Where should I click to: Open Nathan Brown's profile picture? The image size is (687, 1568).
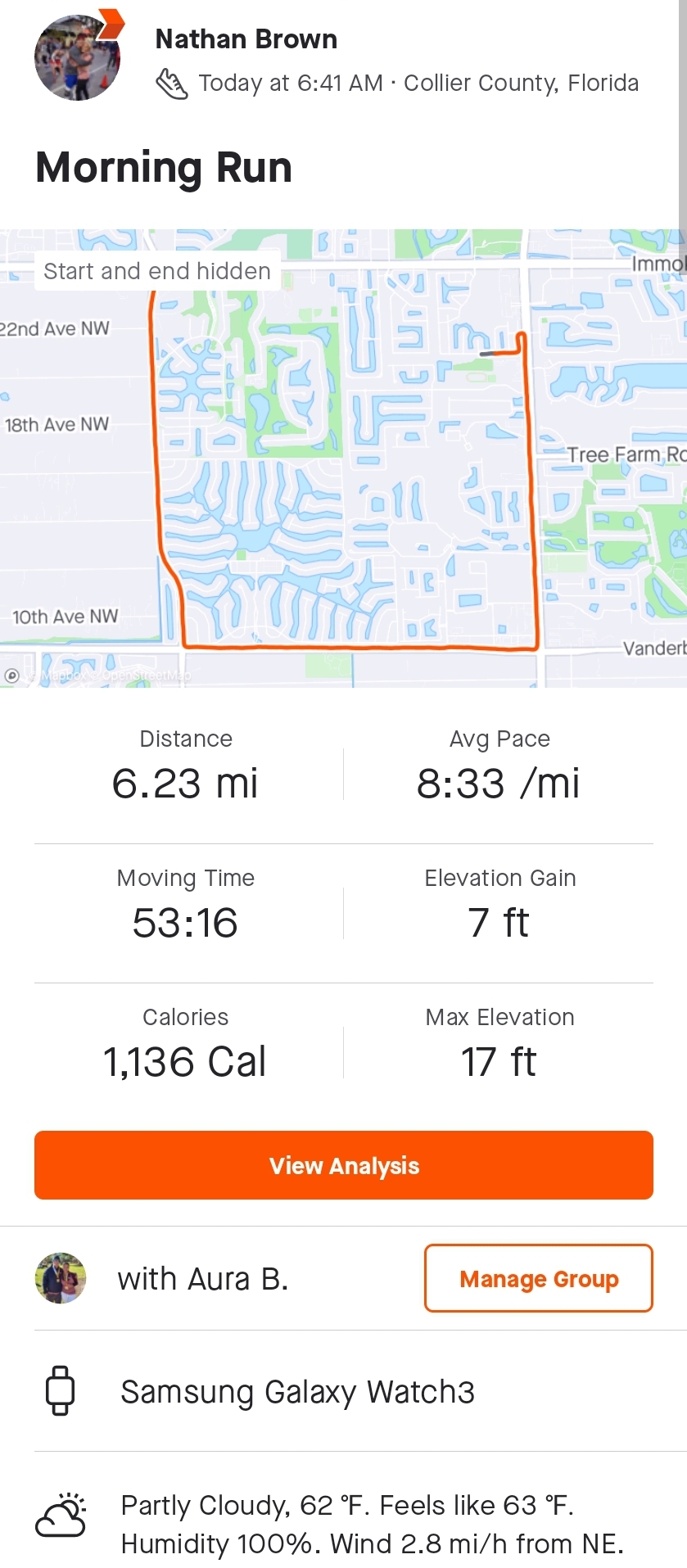tap(78, 57)
